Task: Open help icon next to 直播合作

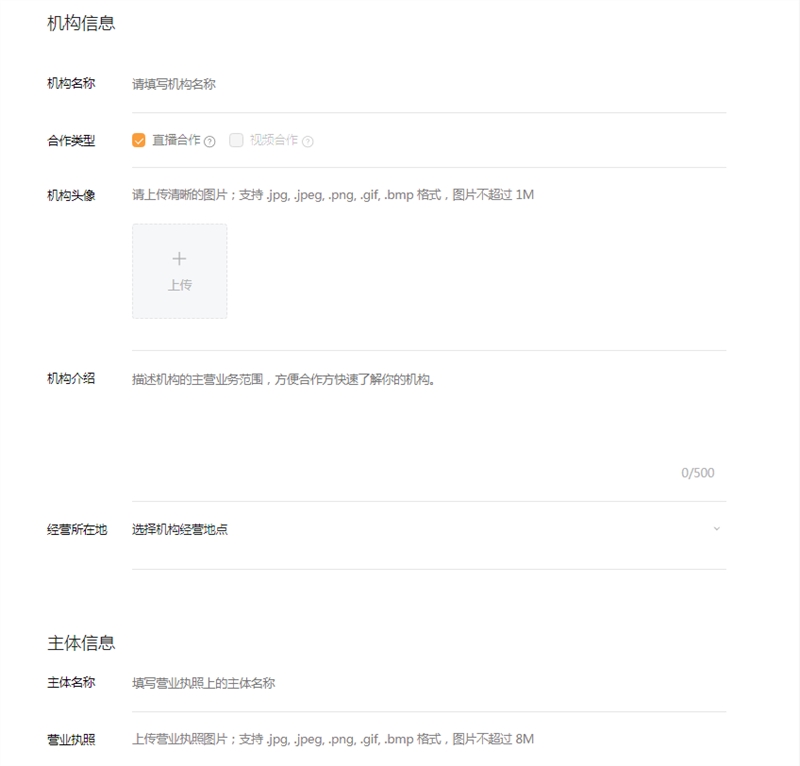Action: [210, 142]
